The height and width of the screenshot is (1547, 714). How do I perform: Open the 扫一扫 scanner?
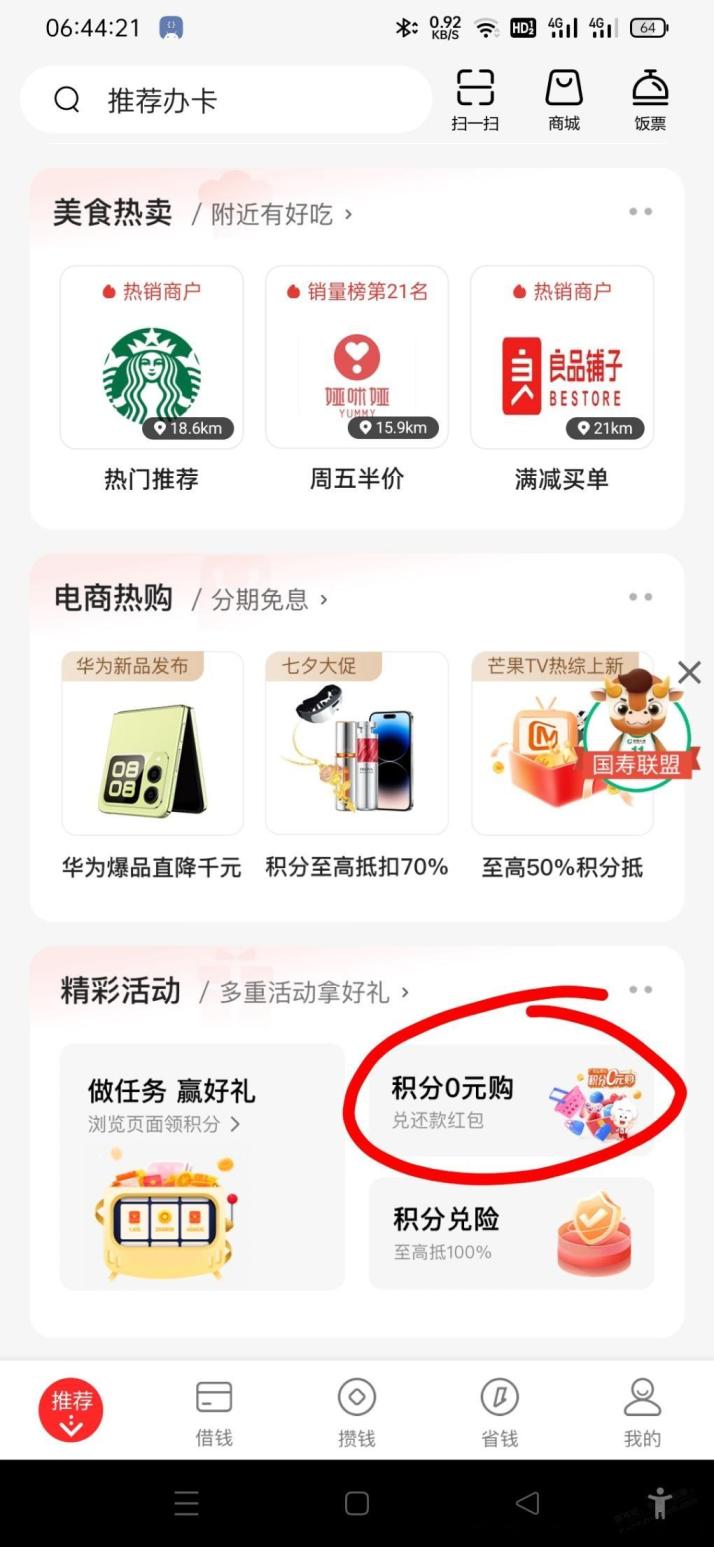click(475, 101)
